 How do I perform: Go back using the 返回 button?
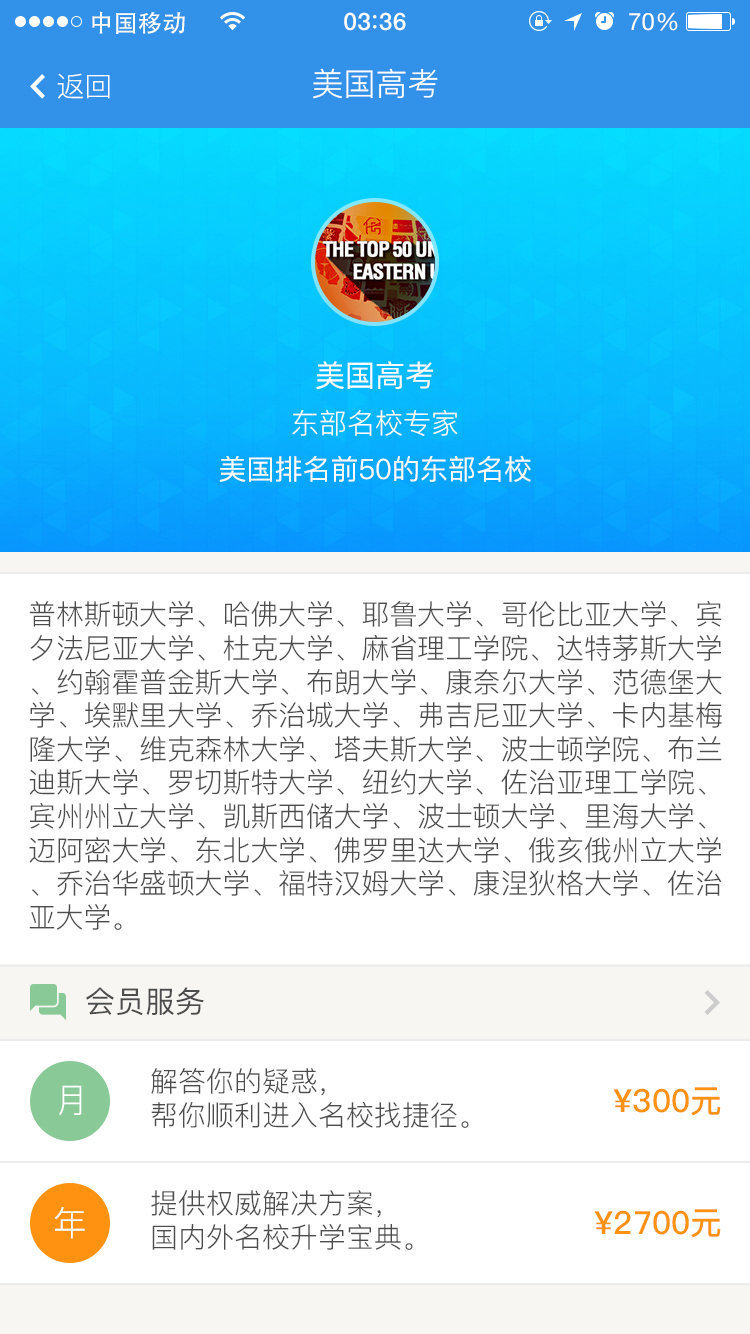click(70, 86)
